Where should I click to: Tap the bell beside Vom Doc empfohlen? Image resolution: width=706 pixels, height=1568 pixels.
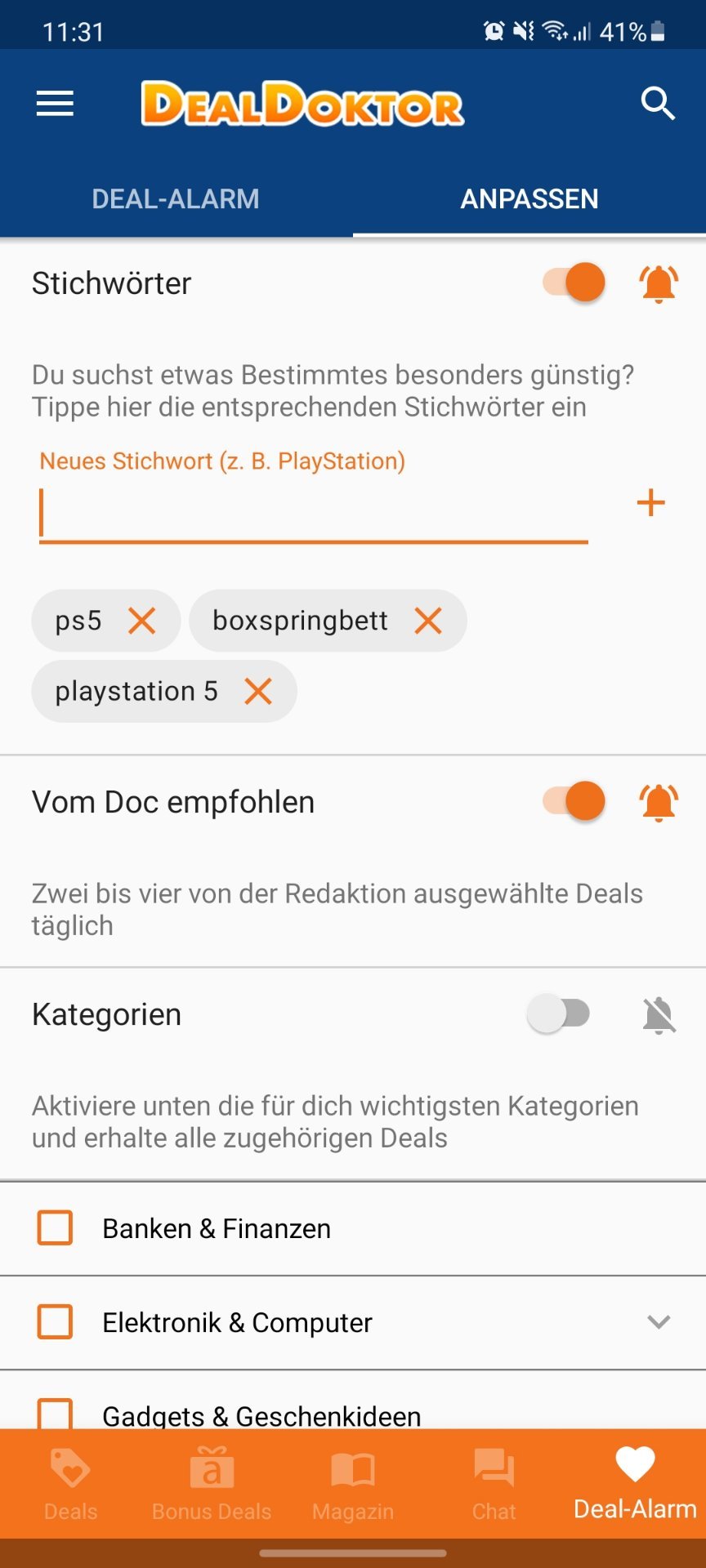click(659, 802)
